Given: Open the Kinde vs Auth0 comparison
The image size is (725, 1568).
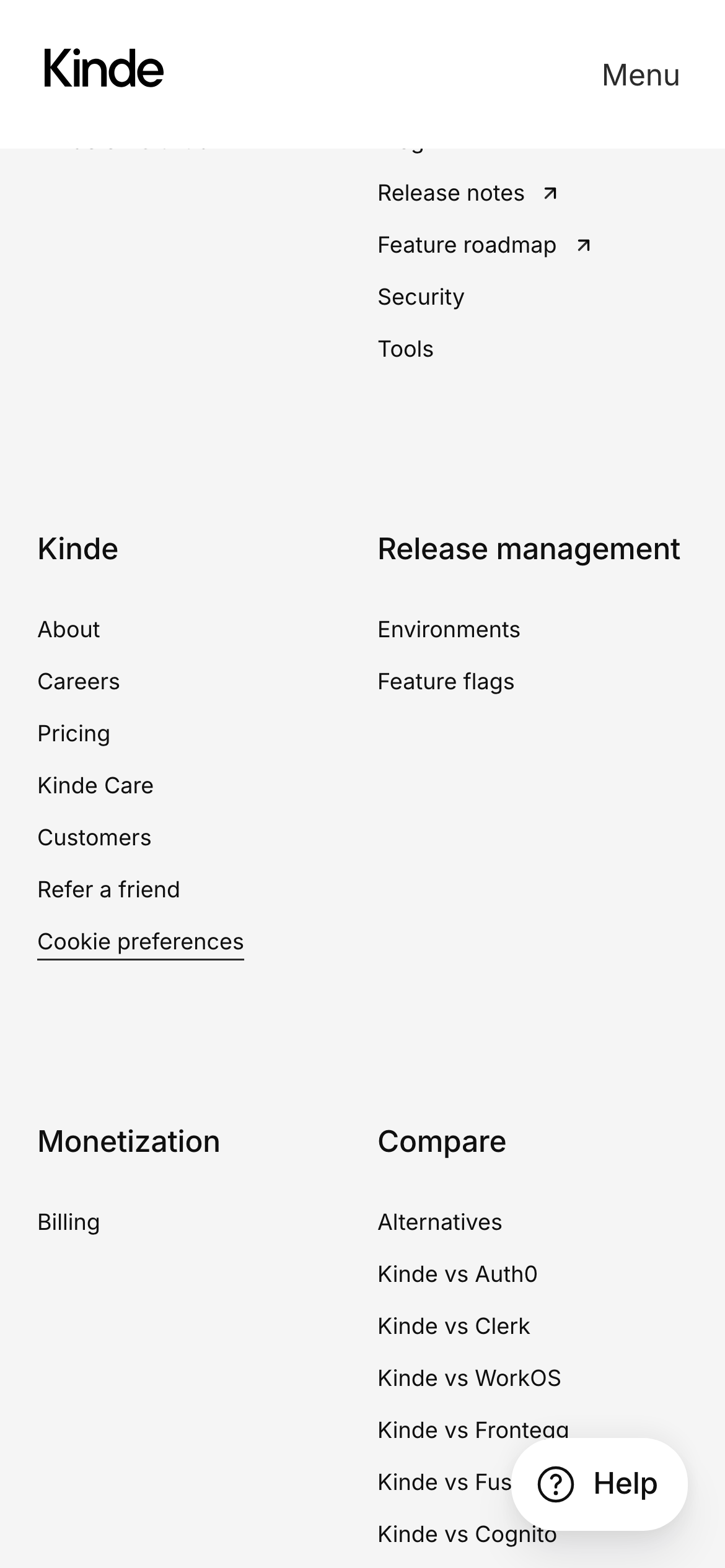Looking at the screenshot, I should pos(457,1274).
